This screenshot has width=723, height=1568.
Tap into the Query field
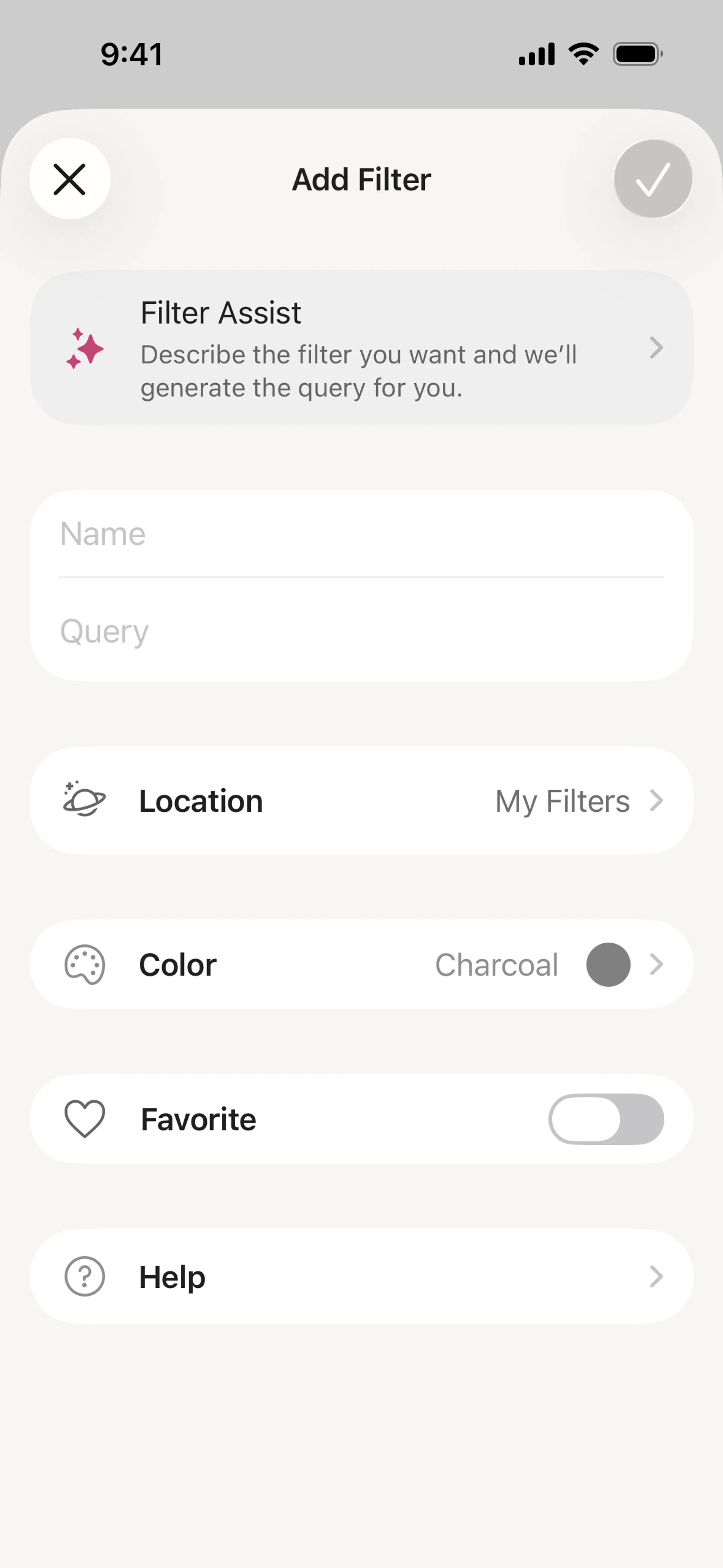361,631
